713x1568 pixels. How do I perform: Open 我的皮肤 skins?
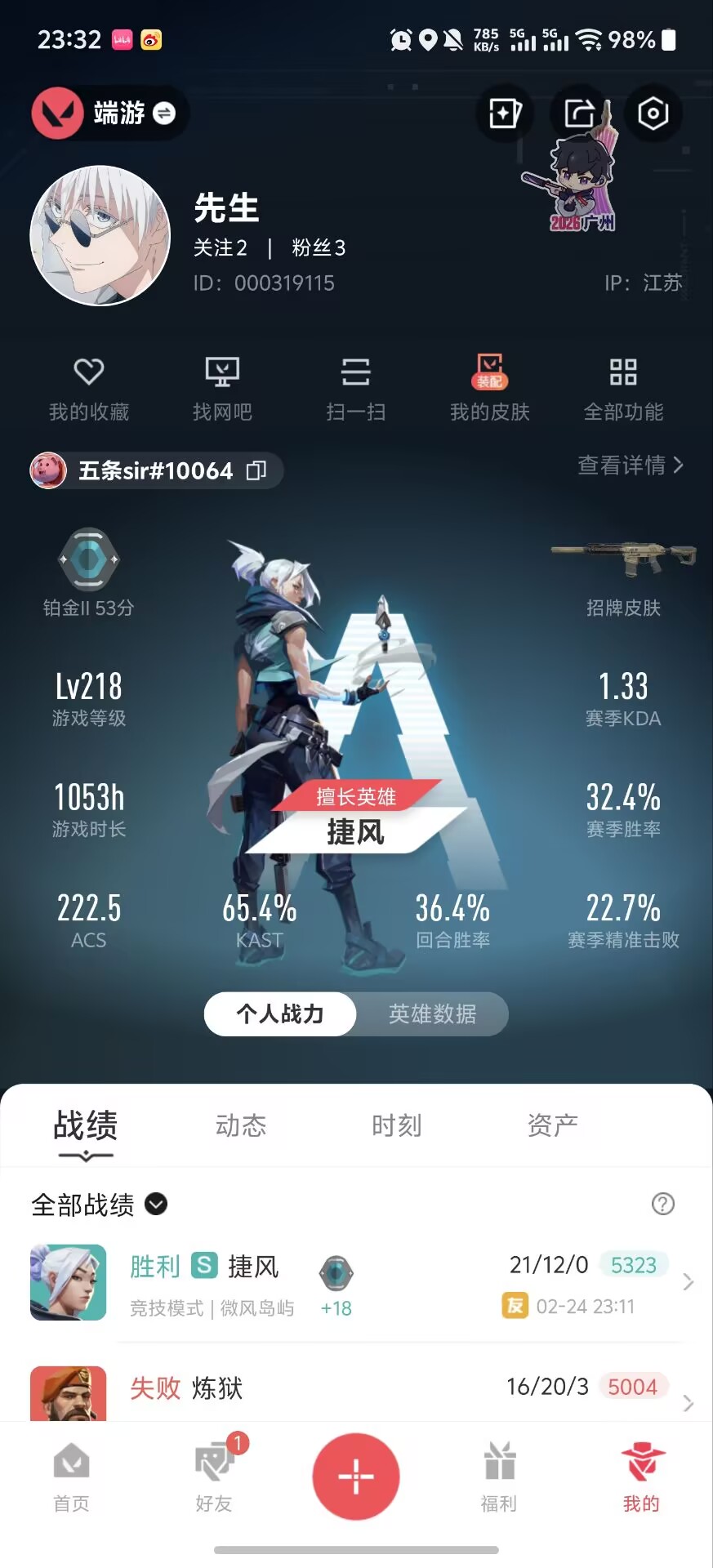(489, 389)
